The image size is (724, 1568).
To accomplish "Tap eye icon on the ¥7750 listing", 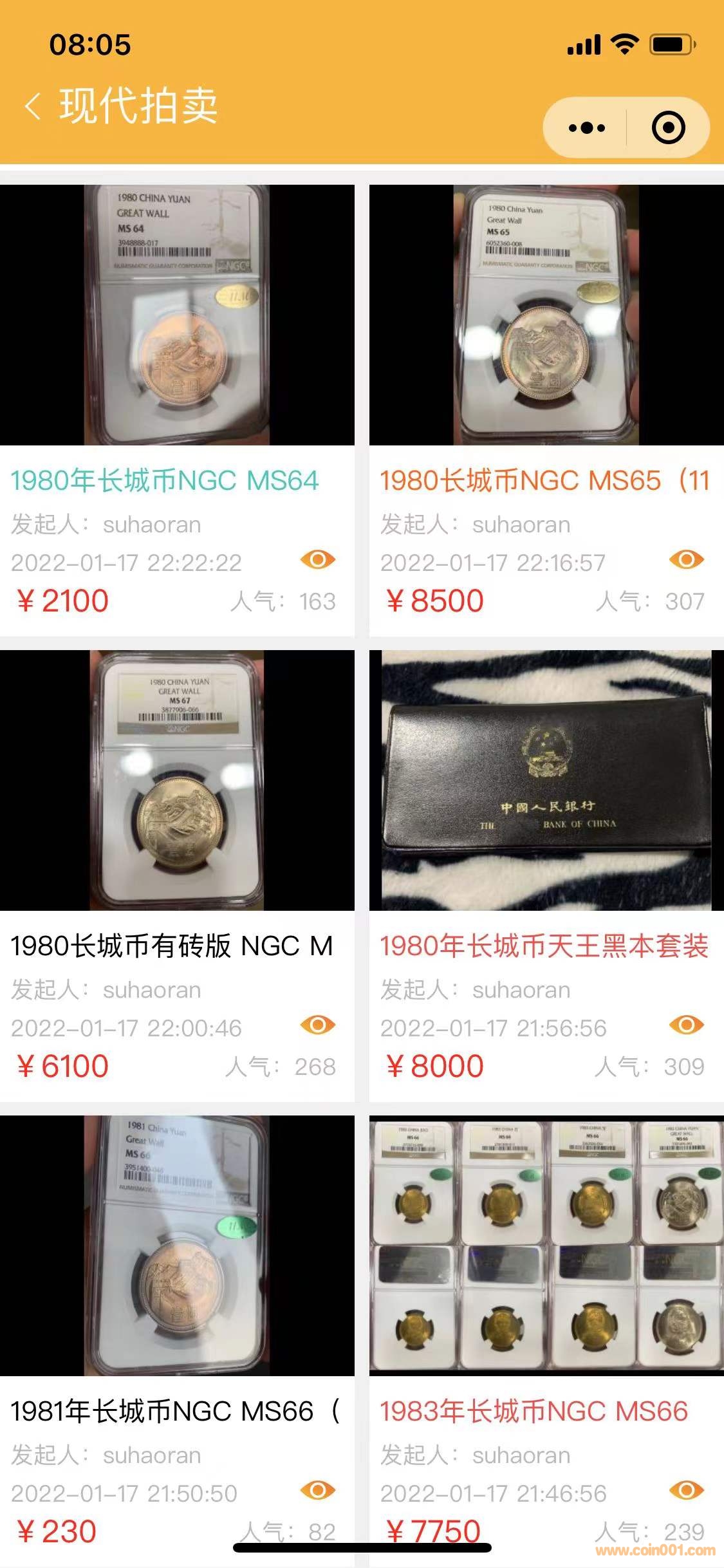I will (x=687, y=1489).
